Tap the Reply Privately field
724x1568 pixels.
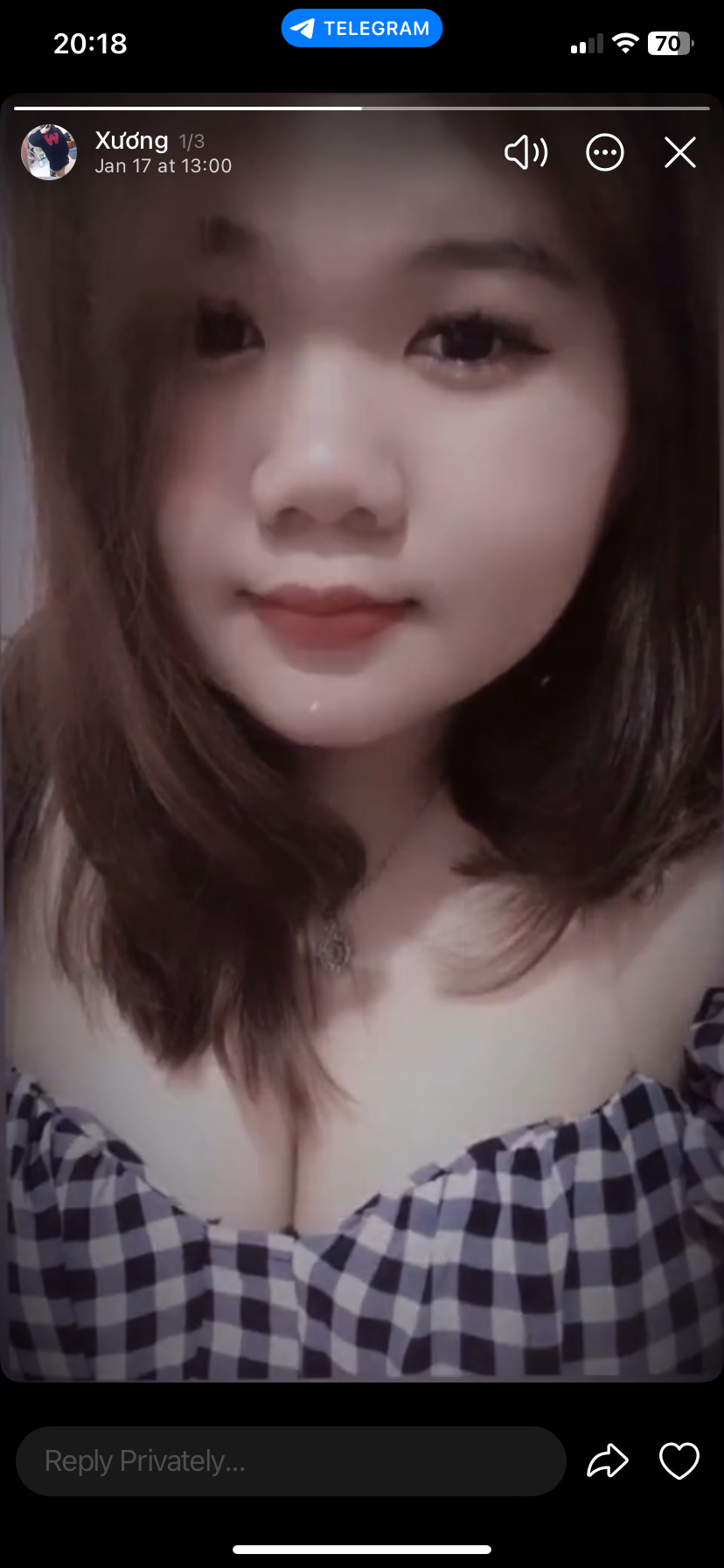tap(291, 1460)
